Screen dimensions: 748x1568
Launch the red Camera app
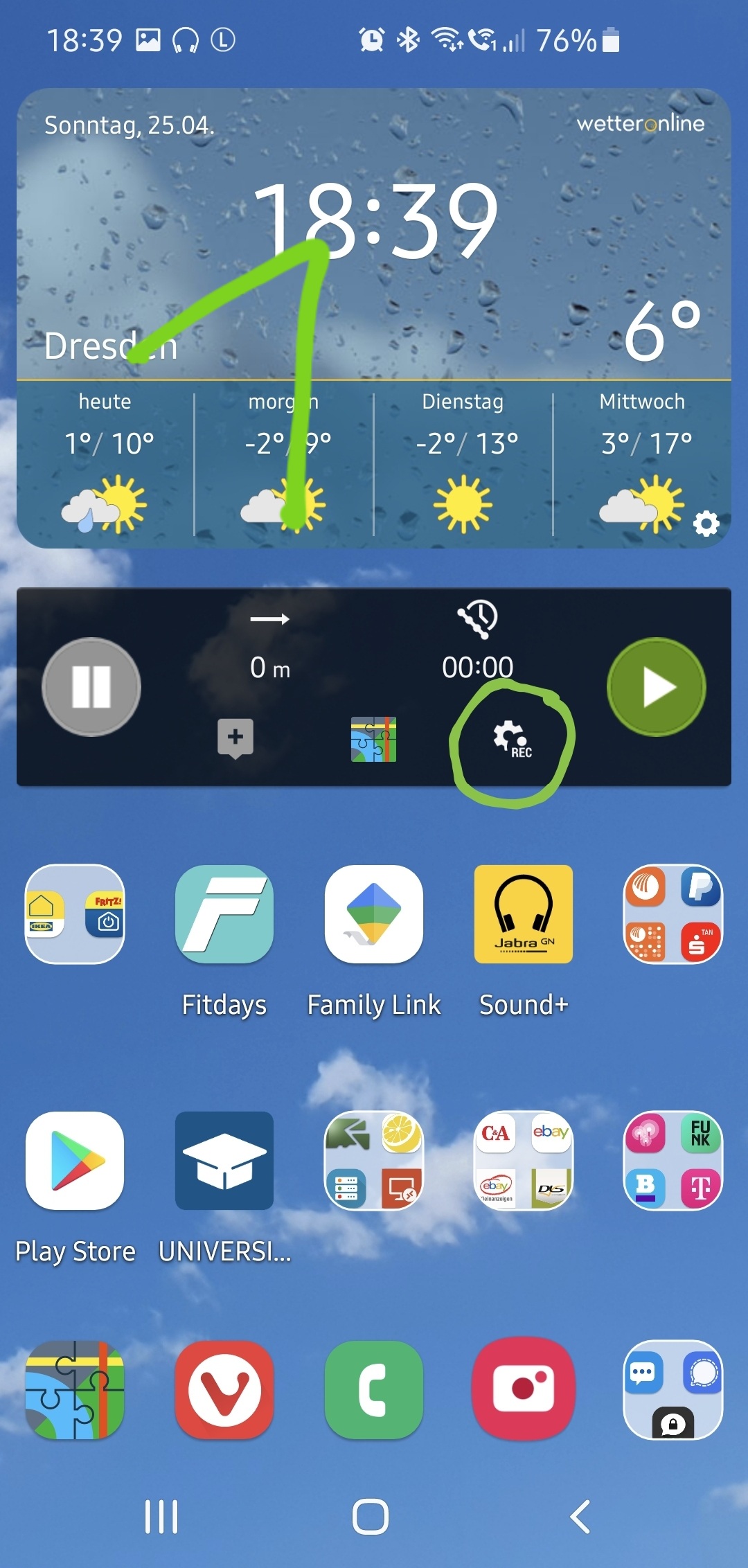click(x=524, y=1389)
